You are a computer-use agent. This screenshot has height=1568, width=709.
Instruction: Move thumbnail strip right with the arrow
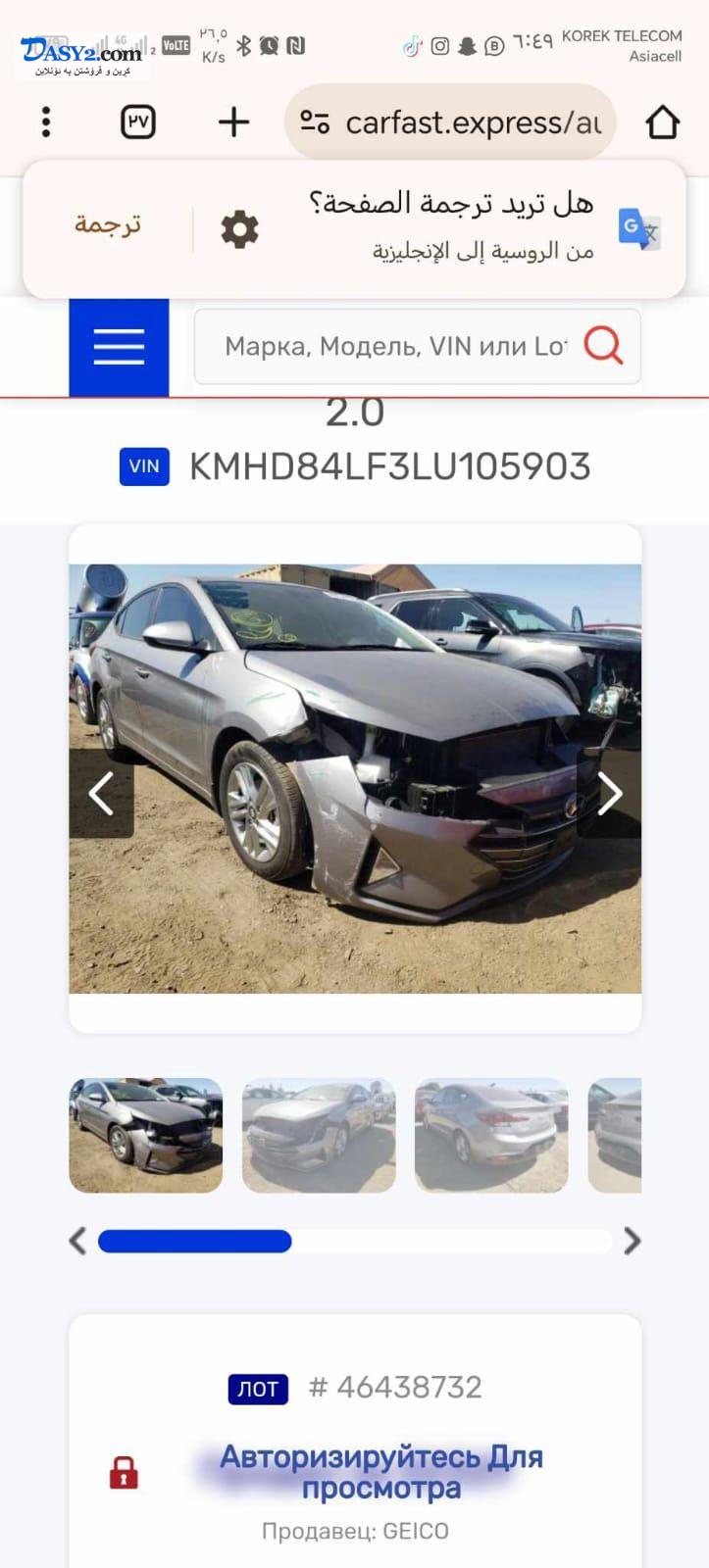point(633,1241)
